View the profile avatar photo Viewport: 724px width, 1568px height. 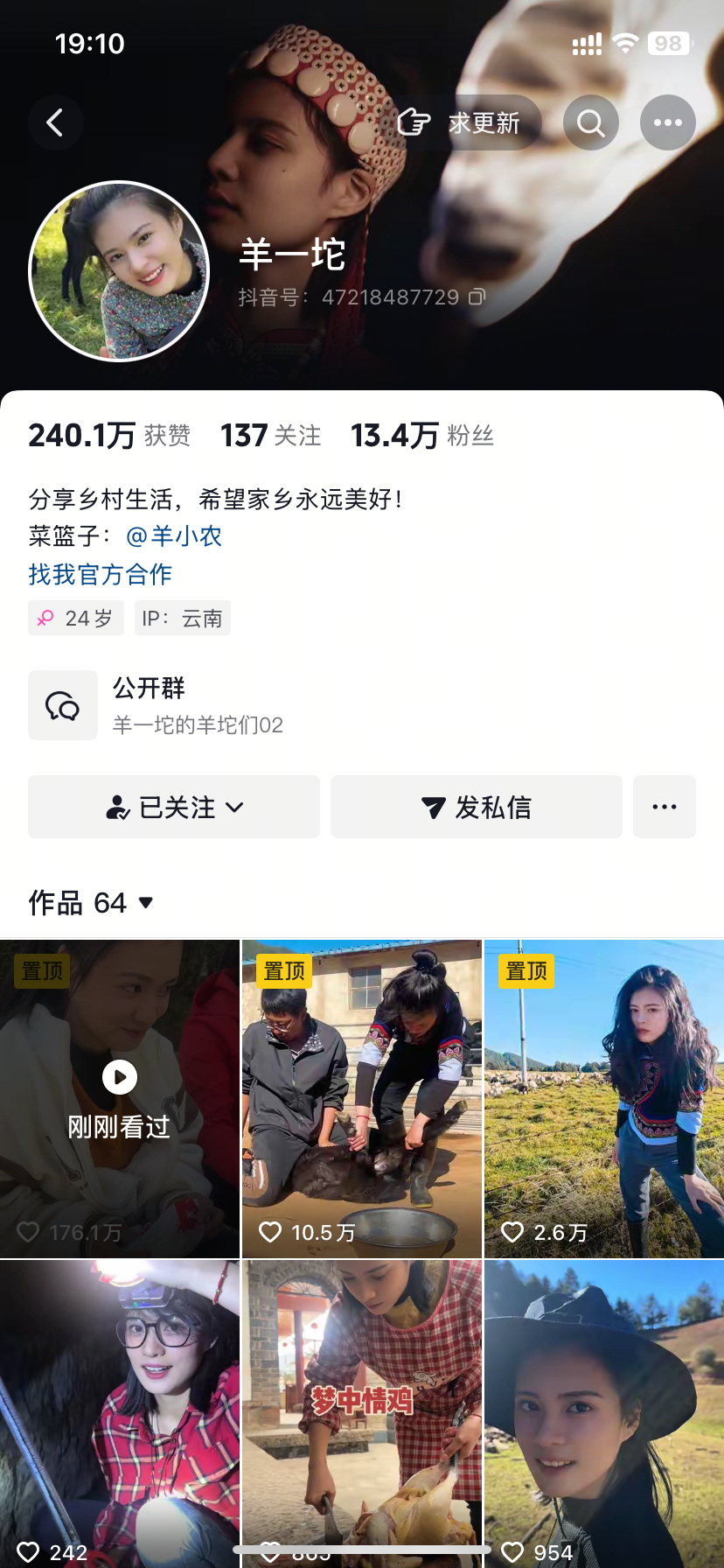click(x=119, y=271)
